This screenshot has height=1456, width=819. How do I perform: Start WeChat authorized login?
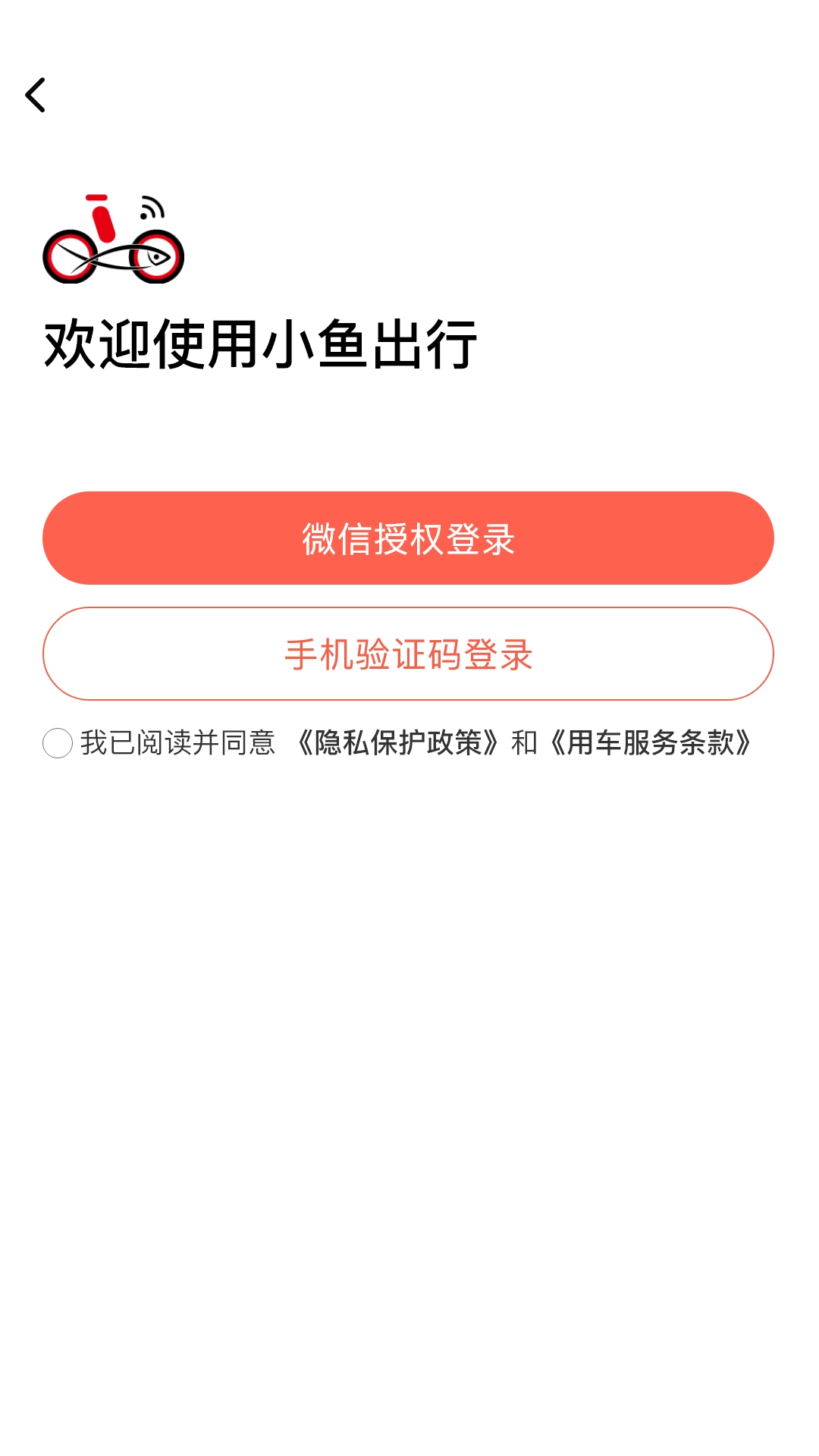point(409,539)
